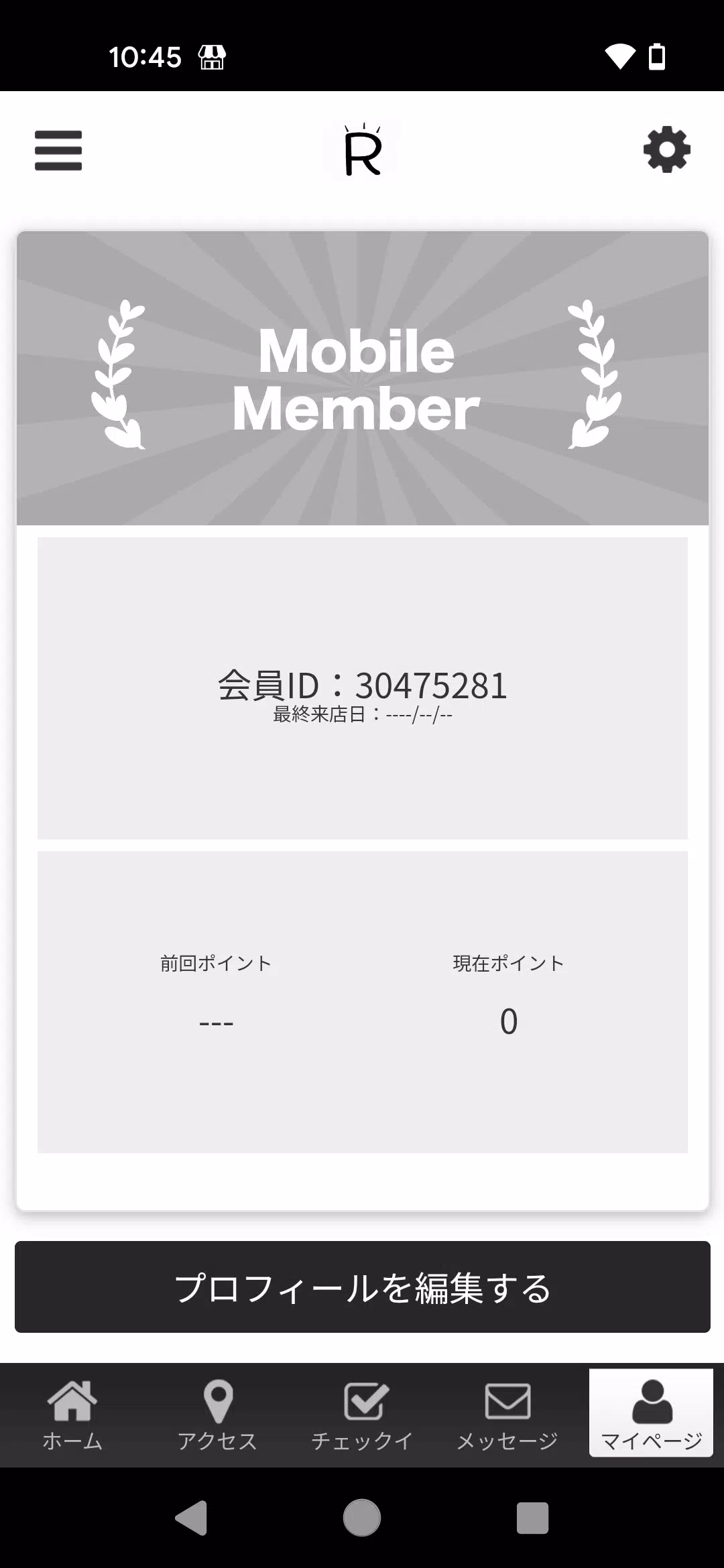The image size is (724, 1568).
Task: Go back with the system back button
Action: coord(191,1518)
